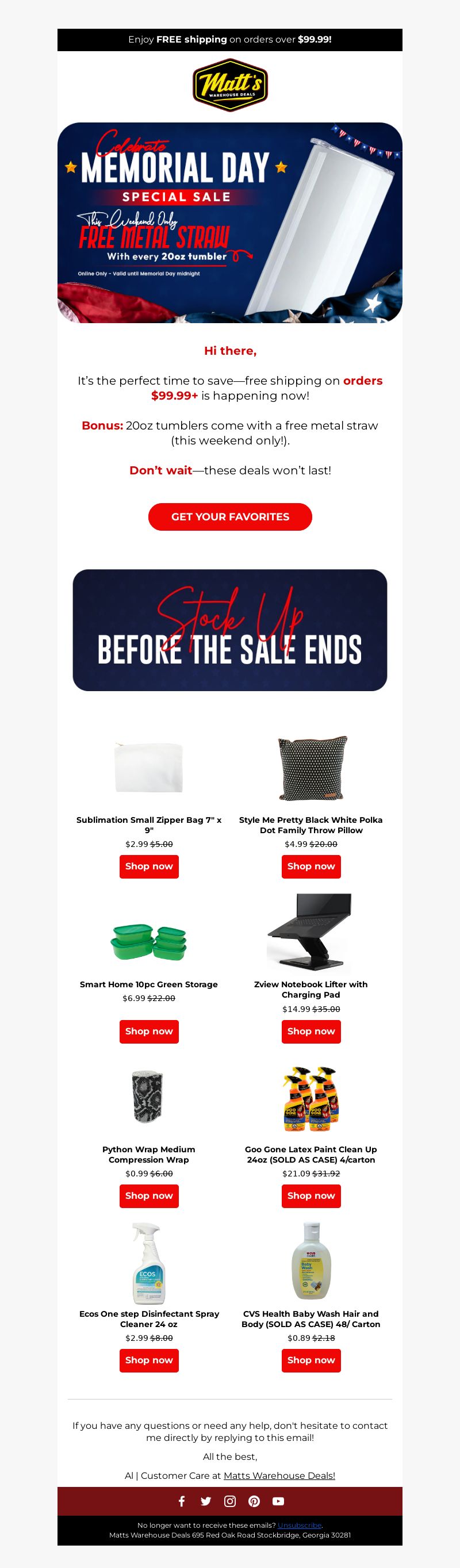Open the YouTube channel icon

(x=278, y=1501)
